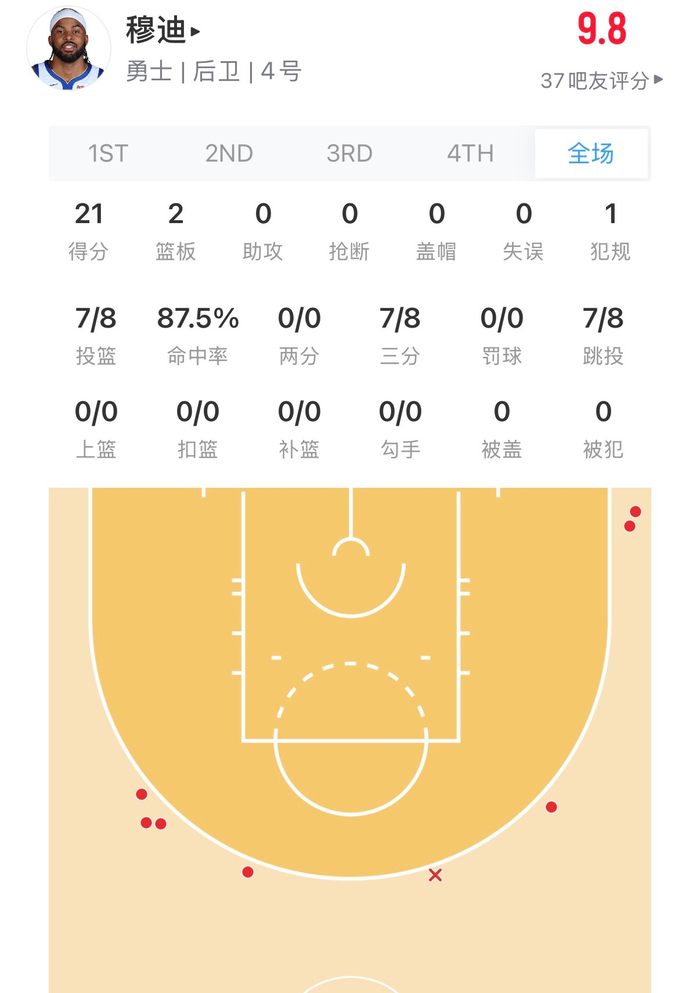The height and width of the screenshot is (993, 700).
Task: Open the 37吧友评分 ratings link
Action: (601, 81)
